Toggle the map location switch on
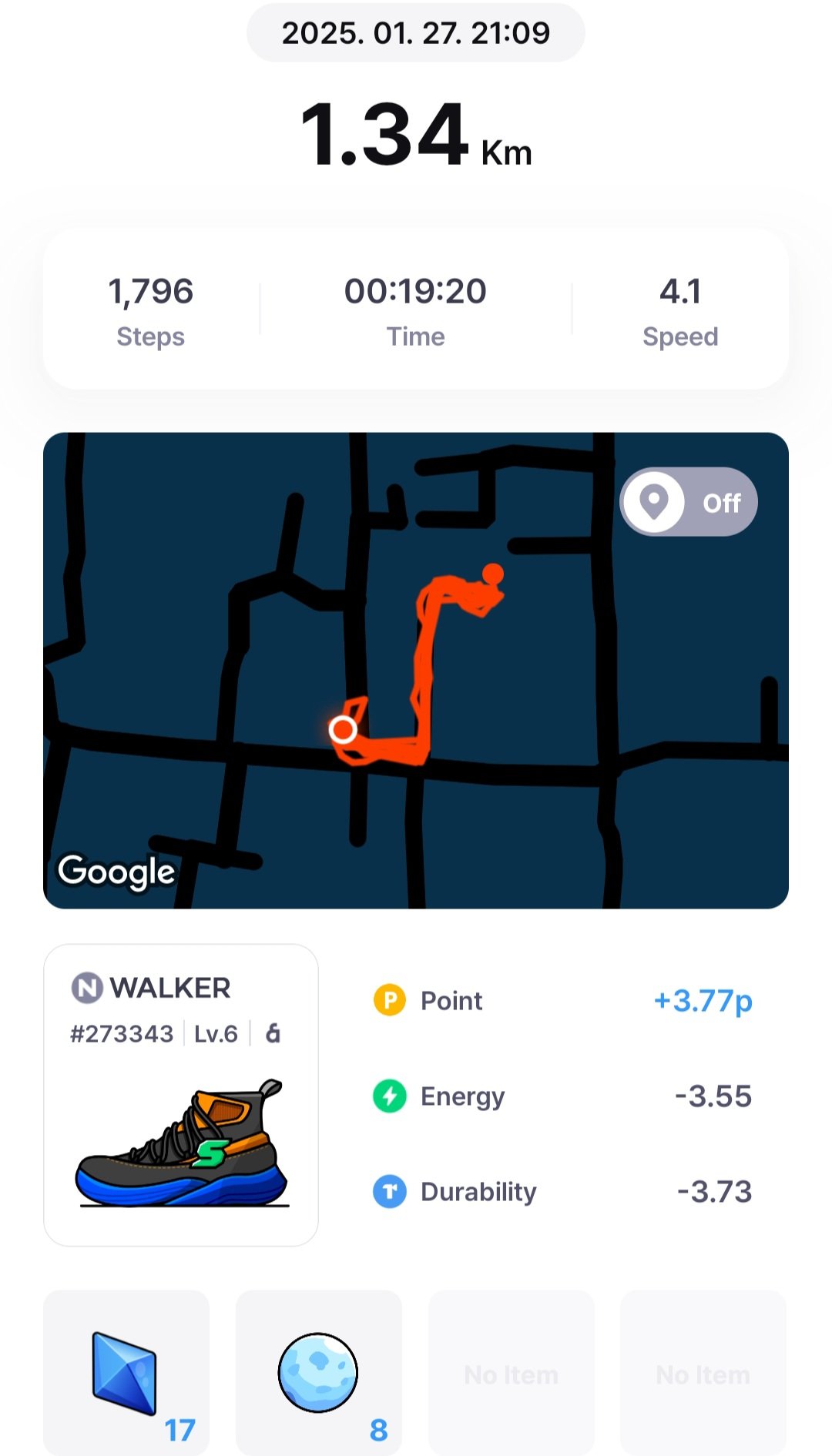 click(x=689, y=502)
